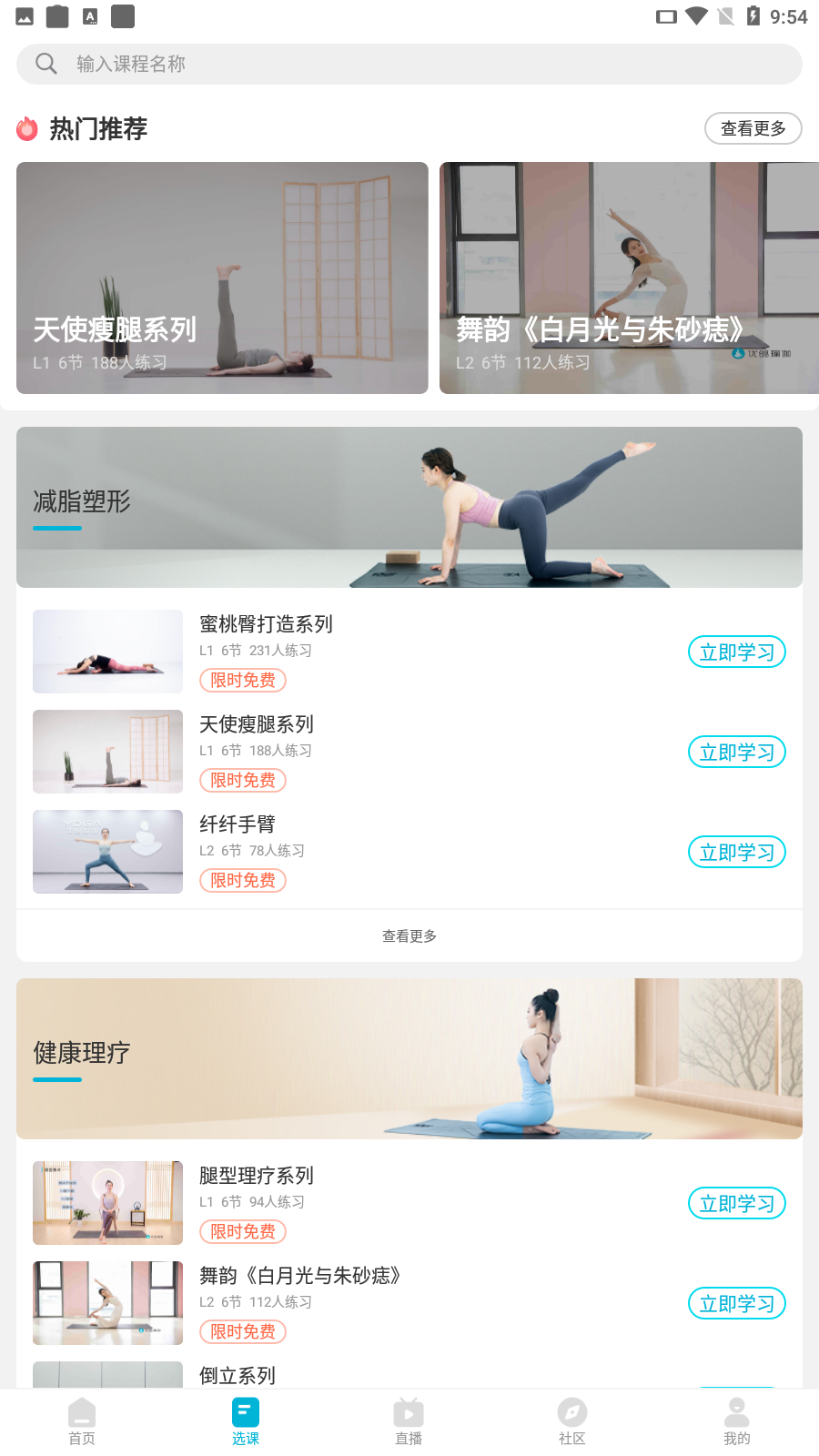Tap 查看更多 under the 减脂塑形 list
Screen dimensions: 819x1456
pyautogui.click(x=409, y=935)
